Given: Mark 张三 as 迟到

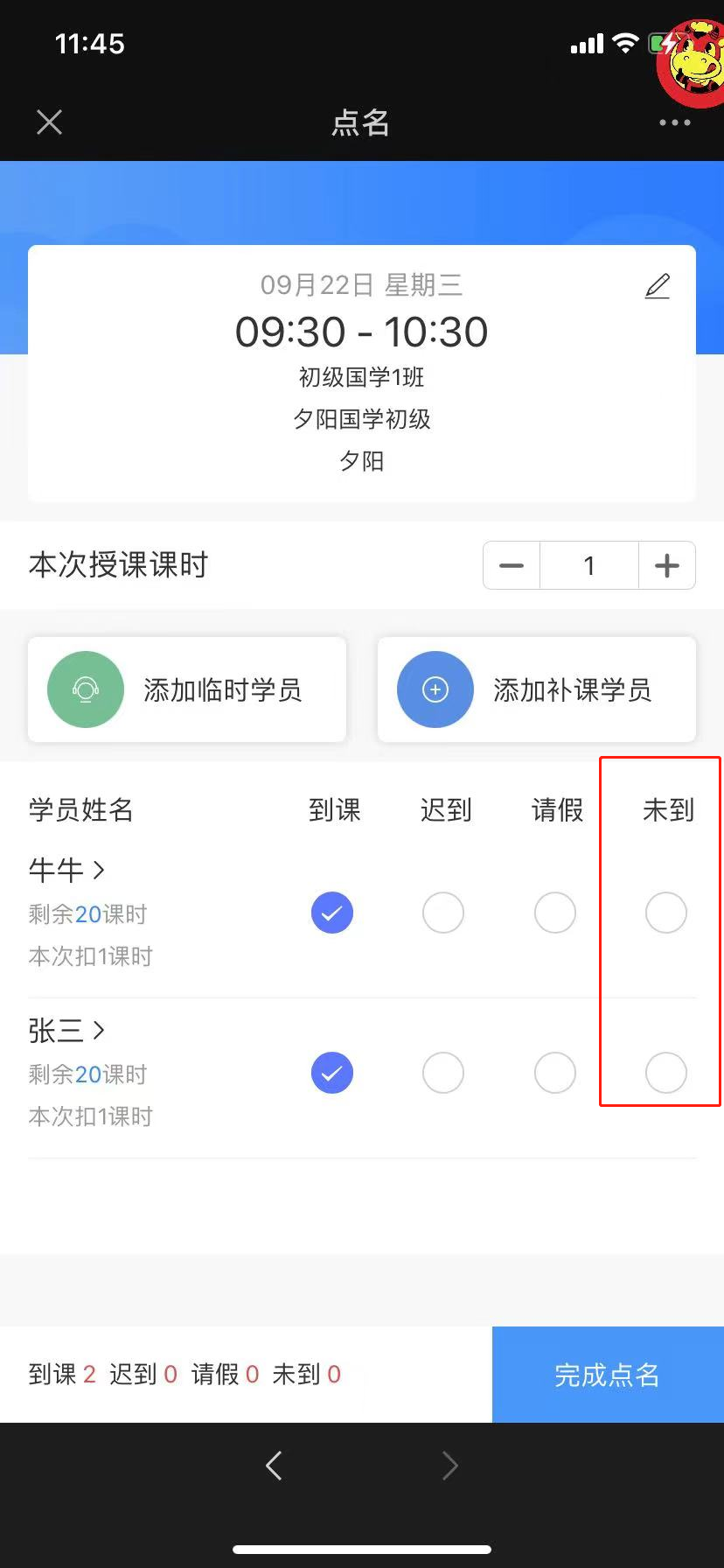Looking at the screenshot, I should (x=443, y=1073).
